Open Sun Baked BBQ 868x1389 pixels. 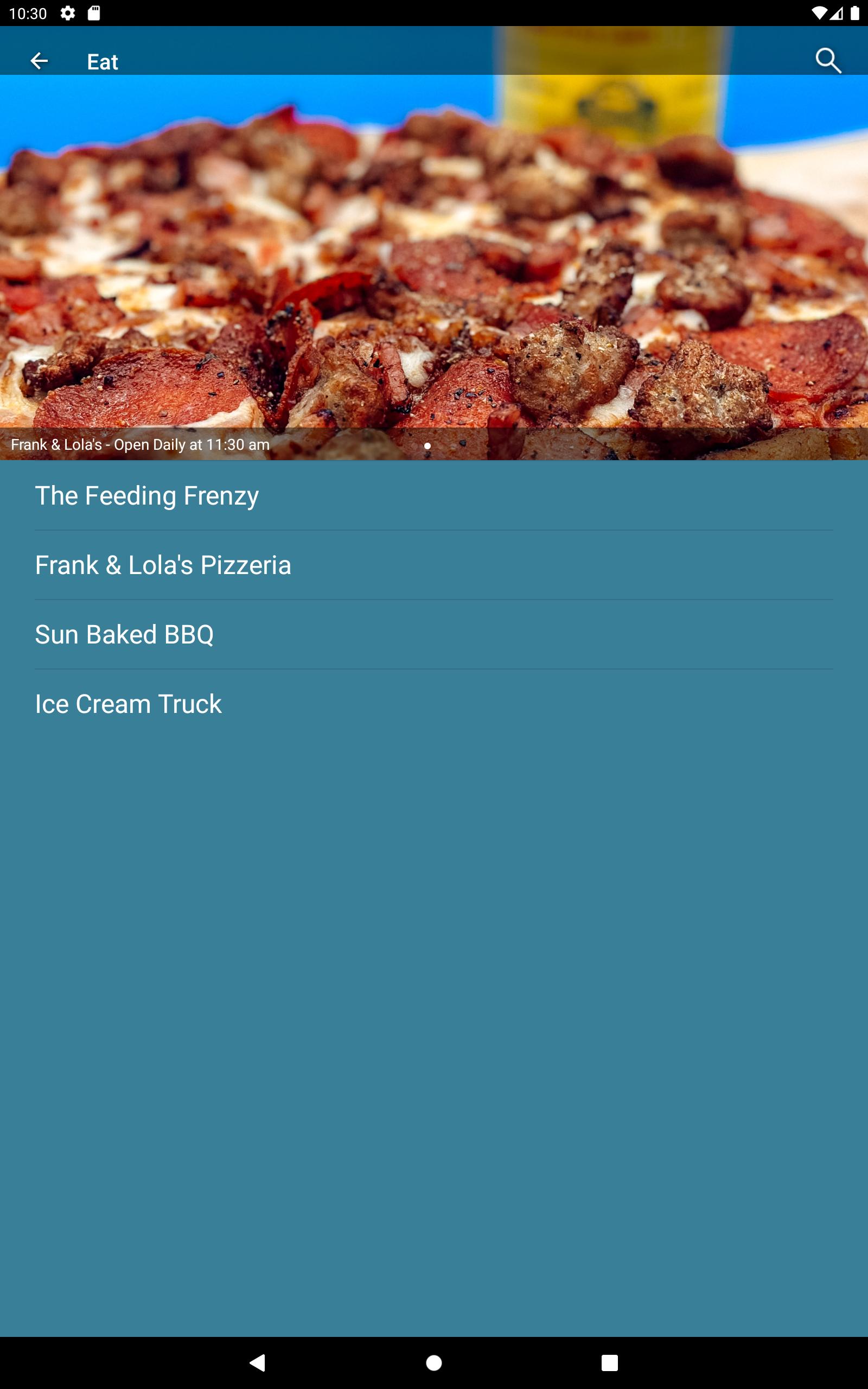pyautogui.click(x=434, y=634)
